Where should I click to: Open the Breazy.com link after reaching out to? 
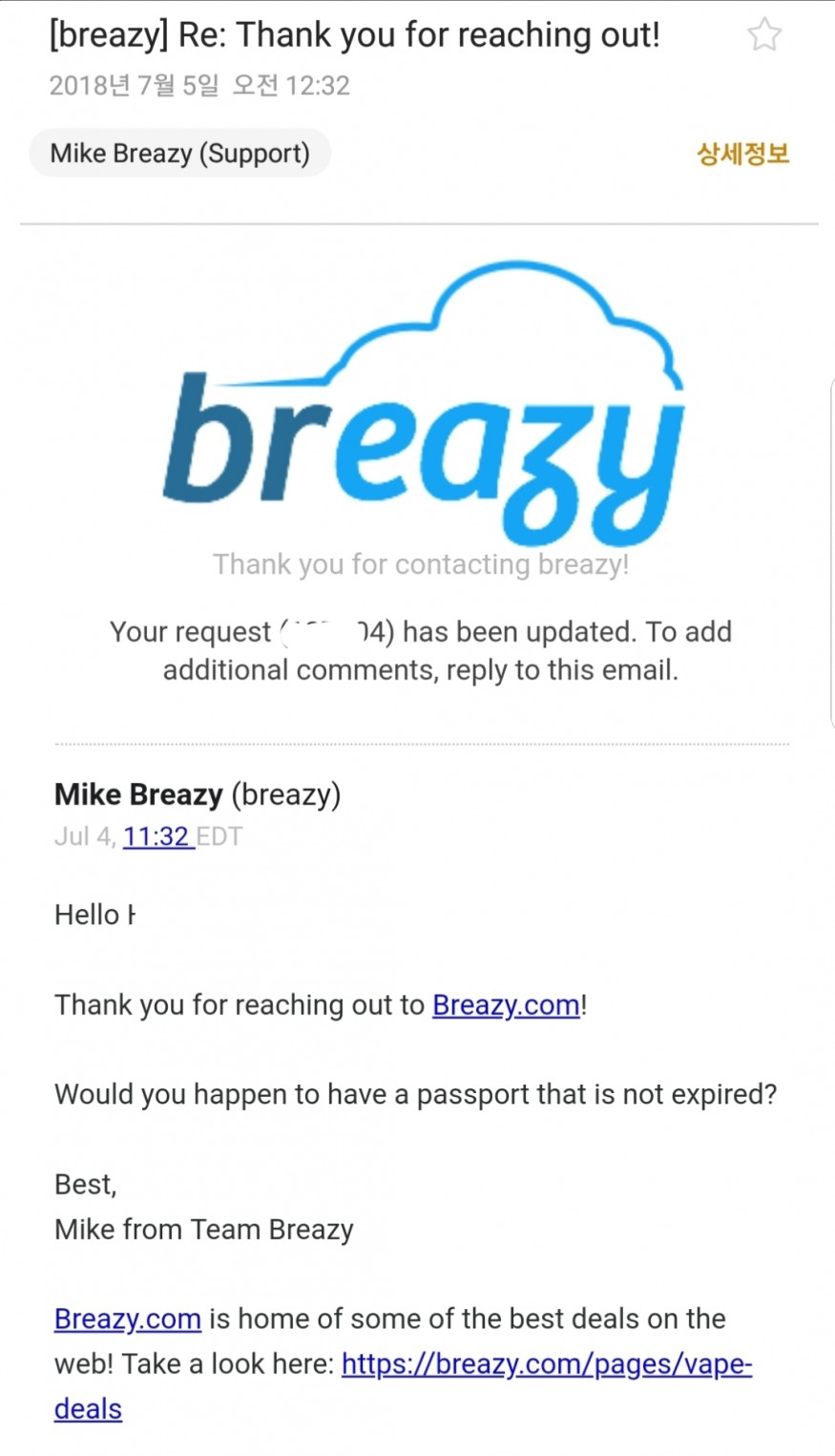coord(506,1005)
